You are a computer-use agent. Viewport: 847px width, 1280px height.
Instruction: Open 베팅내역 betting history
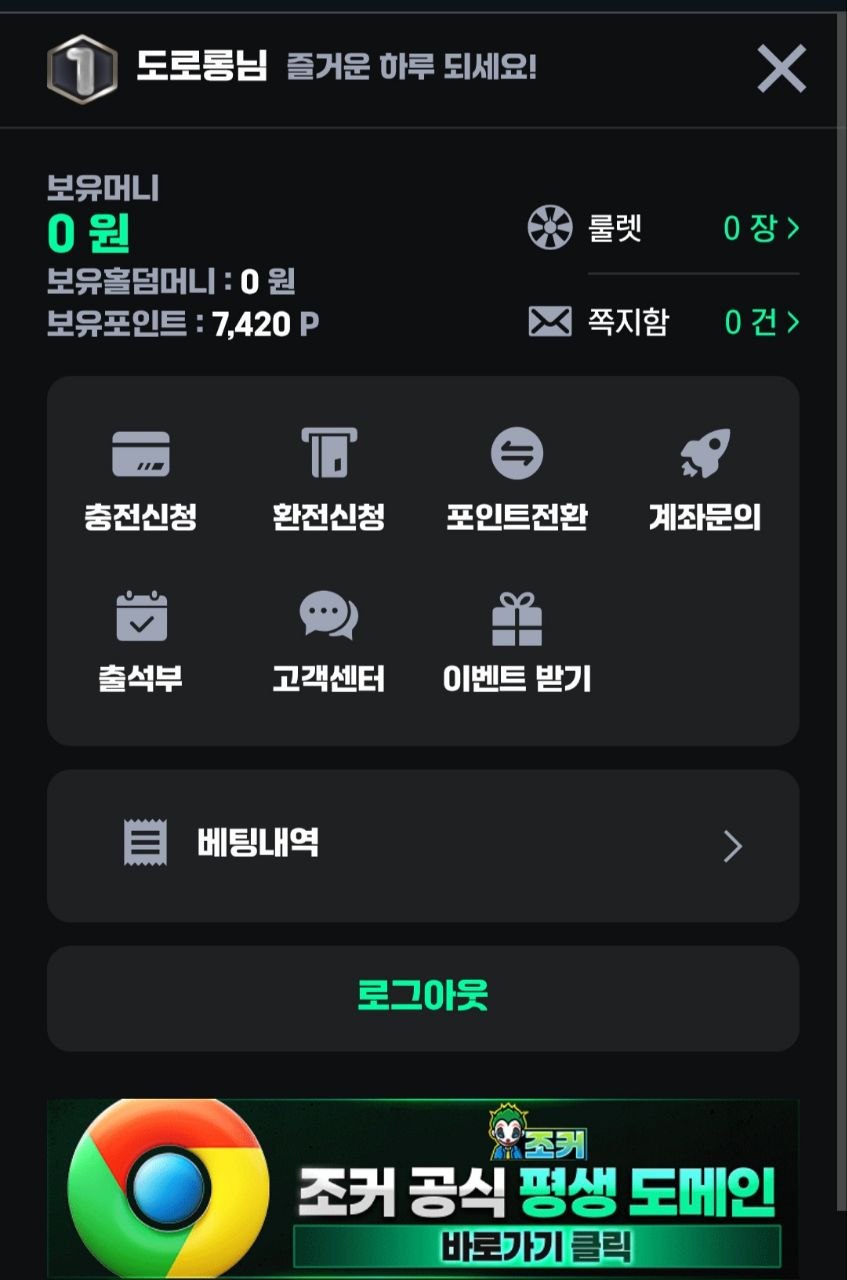coord(423,845)
